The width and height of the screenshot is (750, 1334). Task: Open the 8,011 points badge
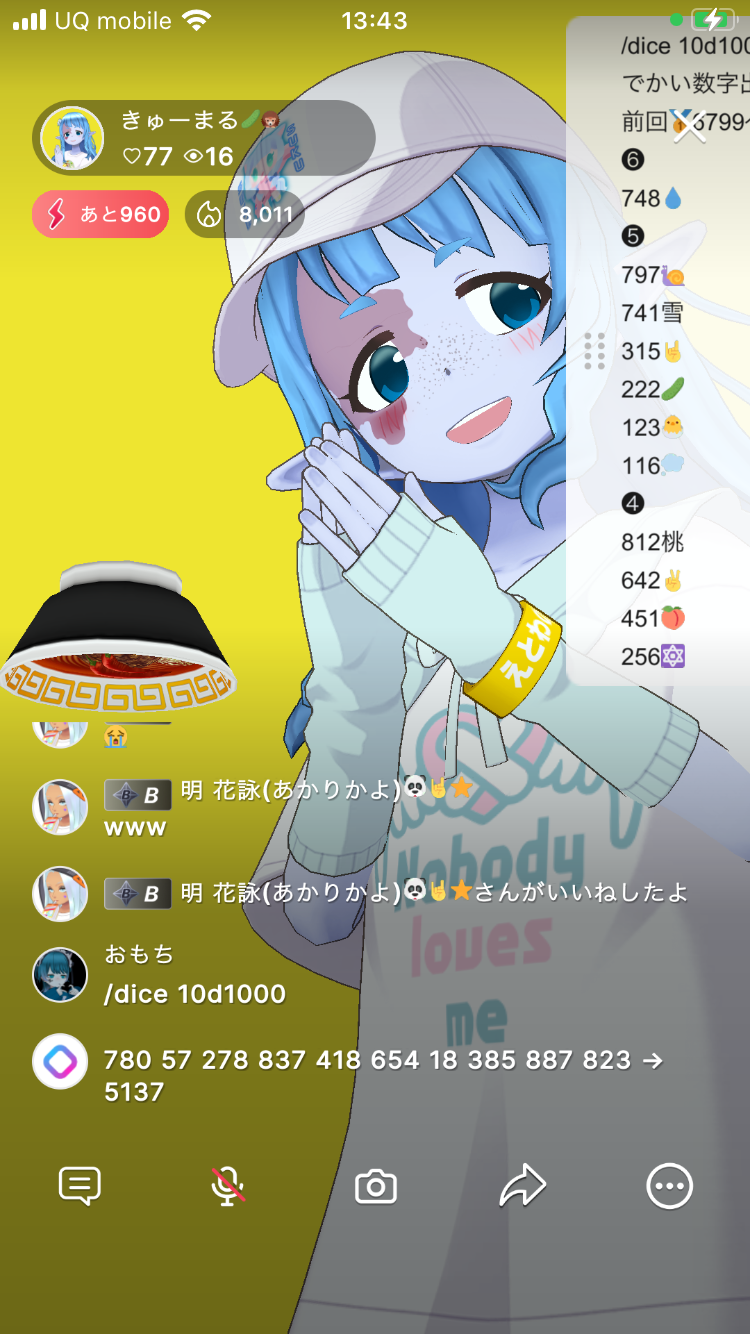click(245, 215)
